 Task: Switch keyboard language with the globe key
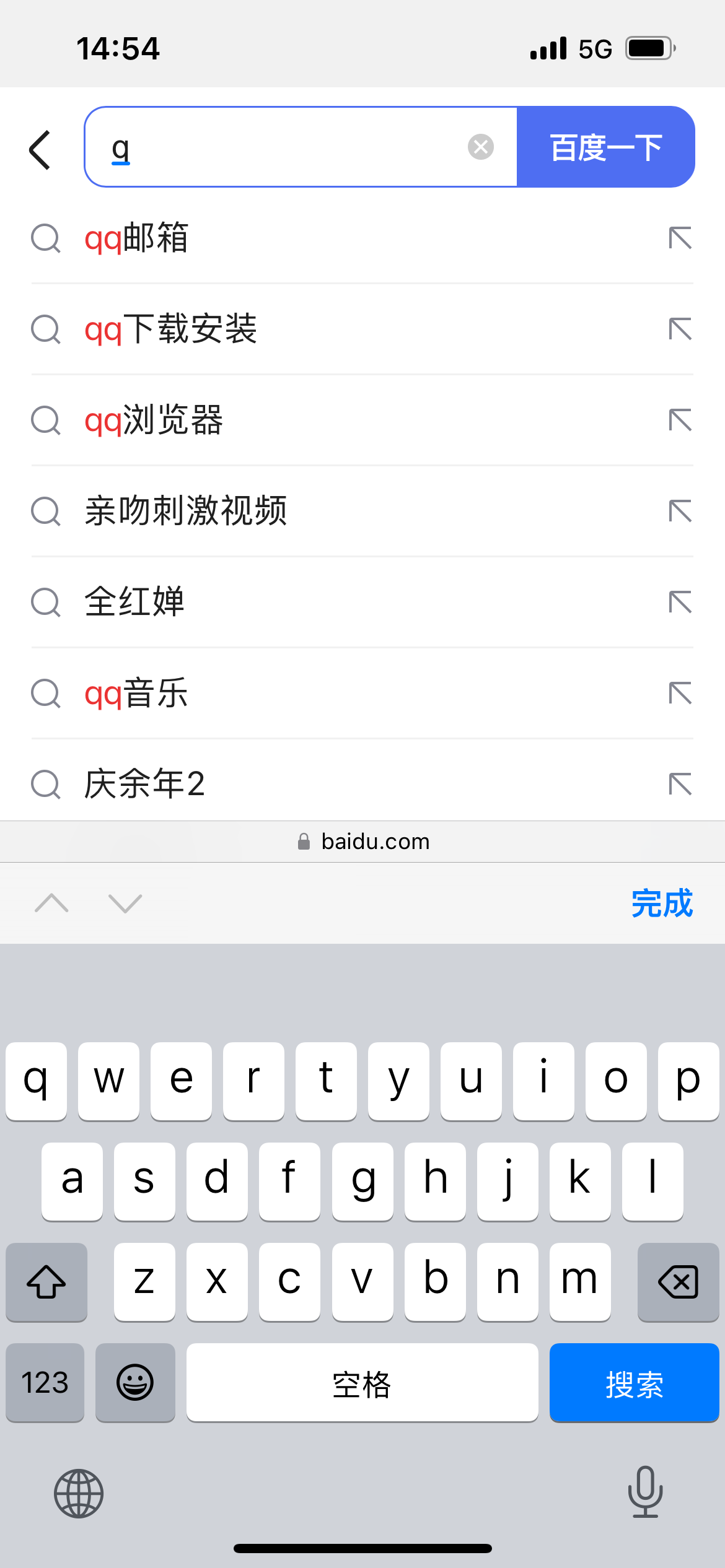[x=79, y=1493]
